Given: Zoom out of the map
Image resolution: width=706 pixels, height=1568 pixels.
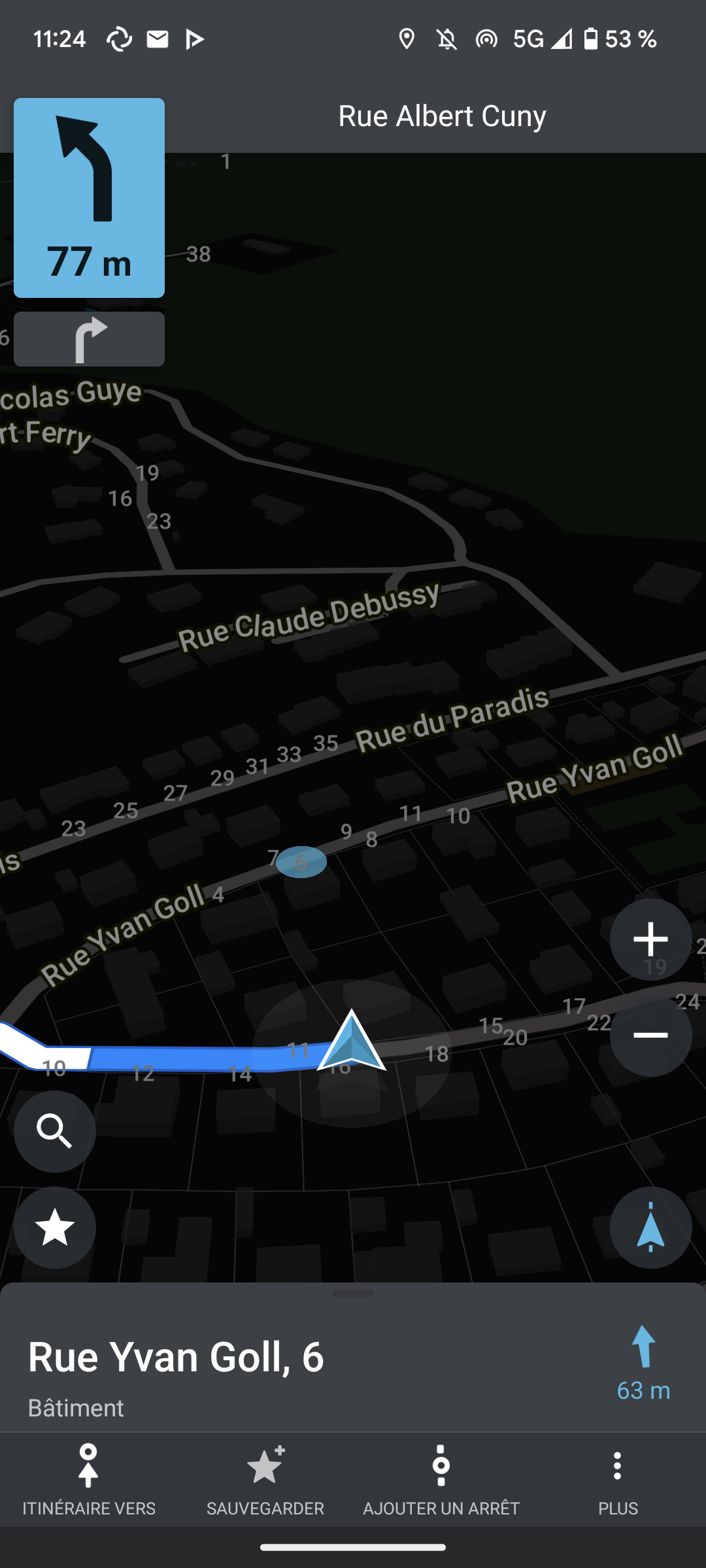Looking at the screenshot, I should [650, 1036].
